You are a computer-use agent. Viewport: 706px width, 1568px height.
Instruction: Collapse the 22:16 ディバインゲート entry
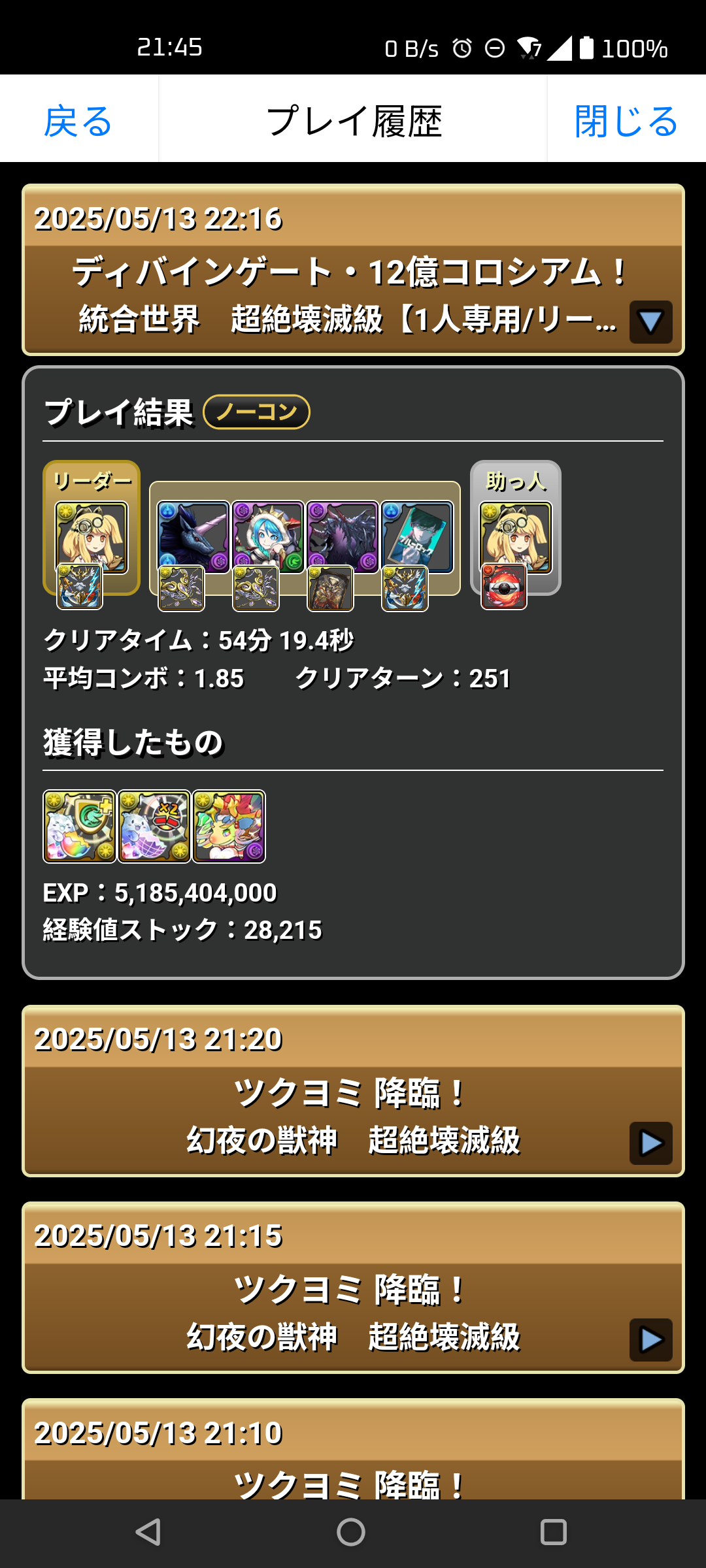[650, 322]
